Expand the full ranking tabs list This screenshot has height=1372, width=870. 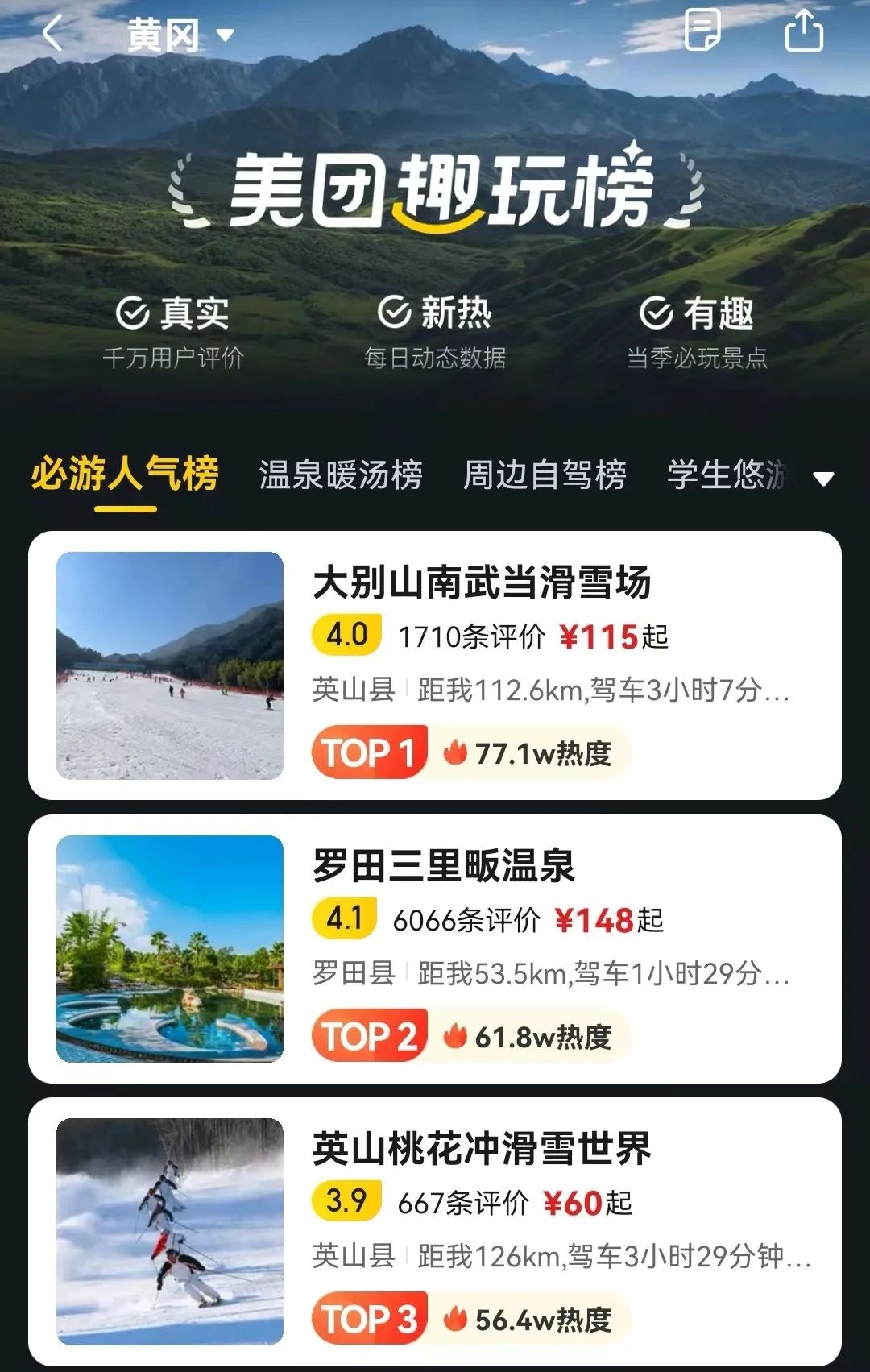click(x=823, y=479)
